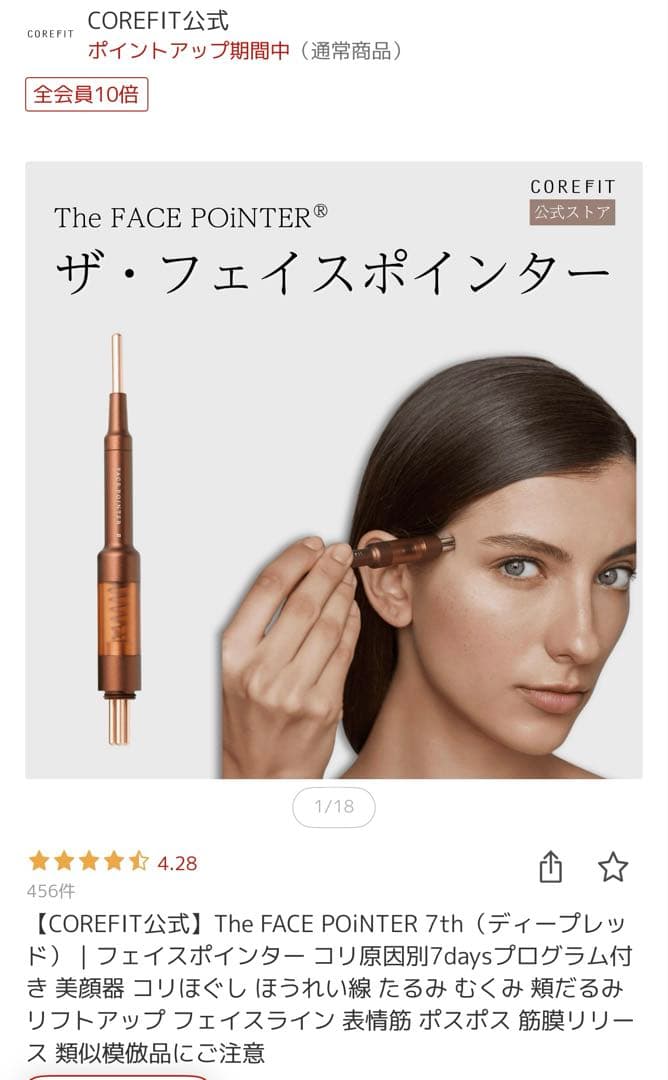
Task: Add the product to favorites with the star
Action: pyautogui.click(x=613, y=867)
